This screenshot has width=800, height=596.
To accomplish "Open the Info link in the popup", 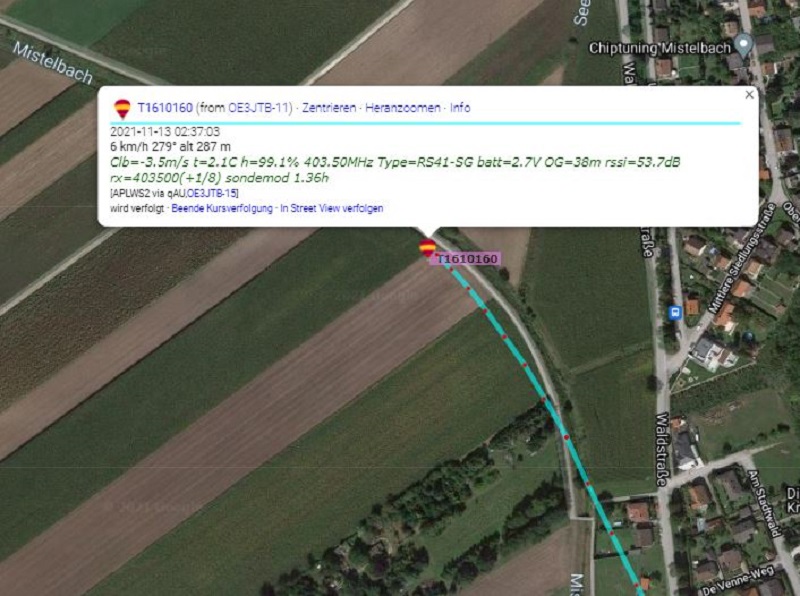I will [460, 108].
